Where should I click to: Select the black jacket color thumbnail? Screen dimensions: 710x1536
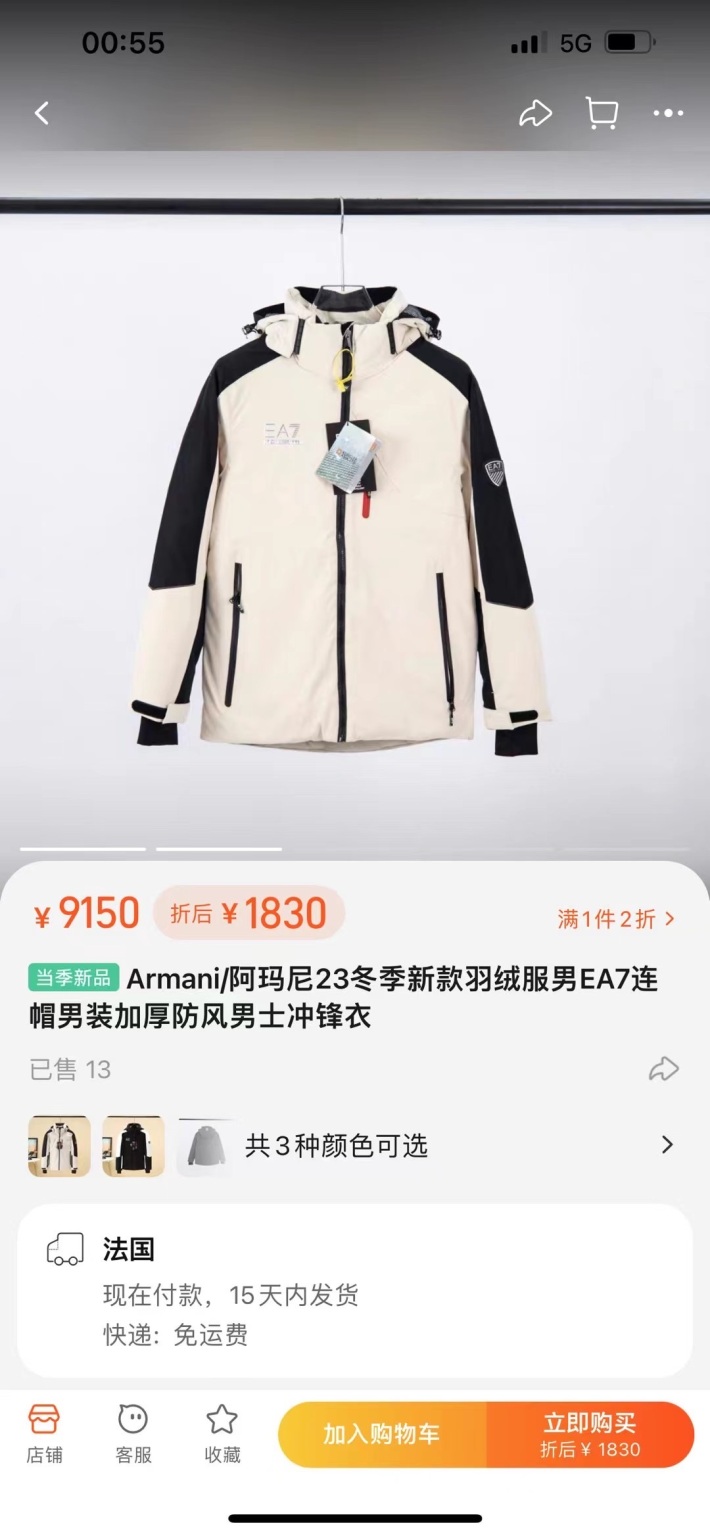[133, 1146]
